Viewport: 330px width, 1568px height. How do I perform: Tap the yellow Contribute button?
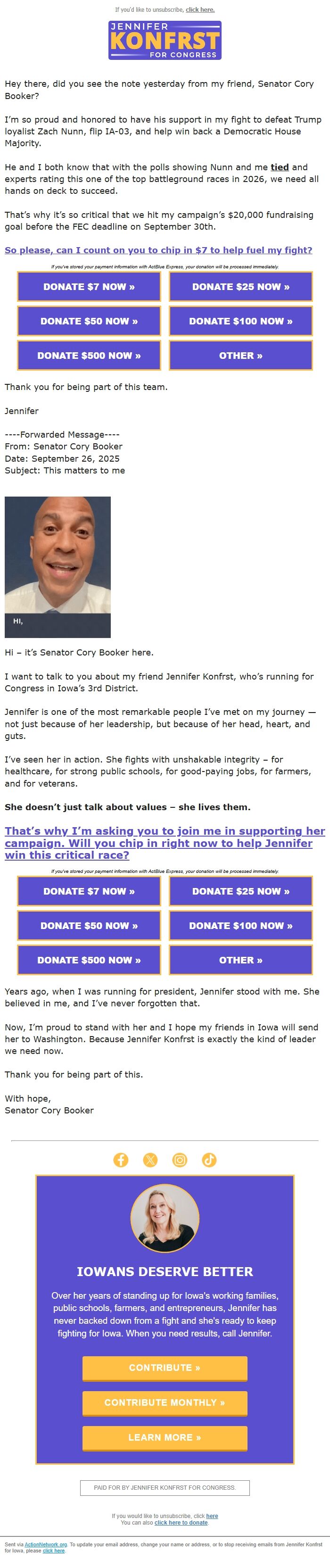pyautogui.click(x=165, y=1368)
